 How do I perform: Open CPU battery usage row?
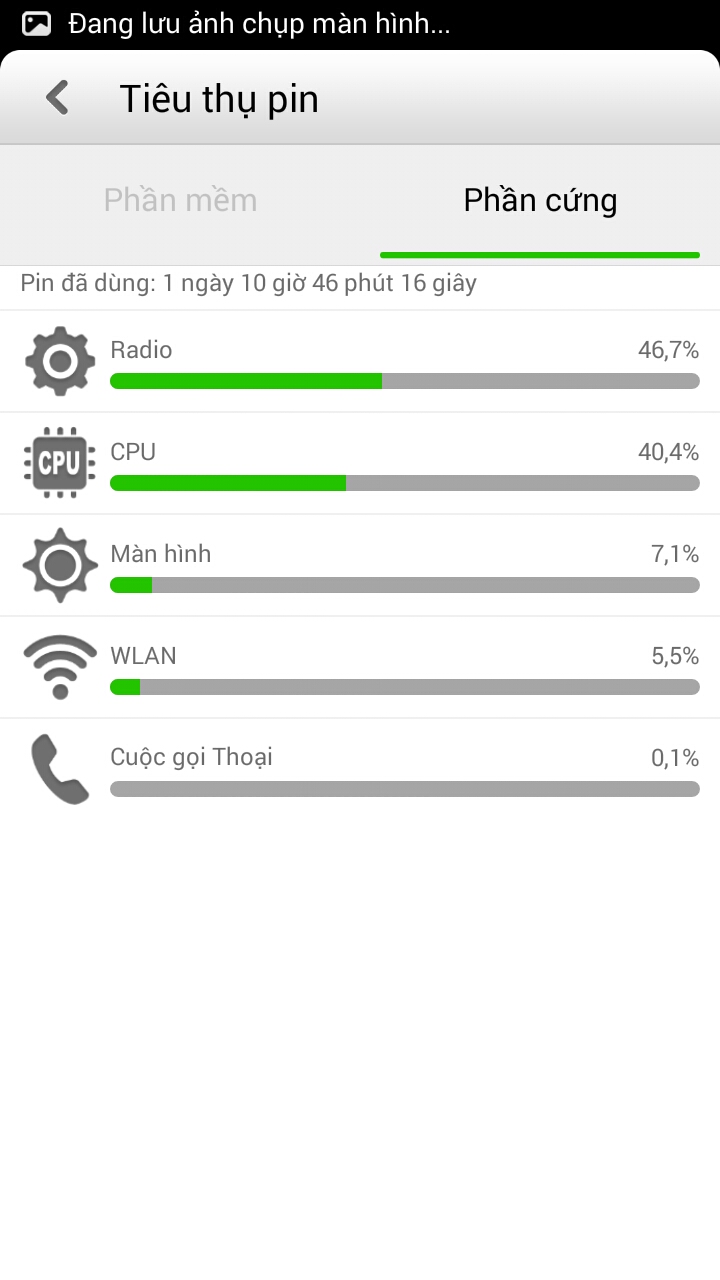pos(360,464)
